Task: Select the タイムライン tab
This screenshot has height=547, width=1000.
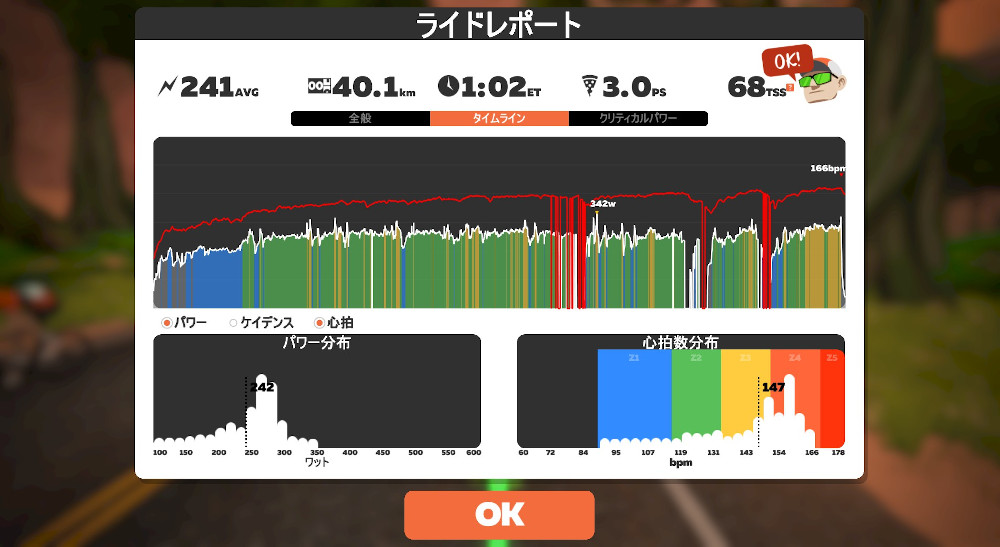Action: pyautogui.click(x=499, y=118)
